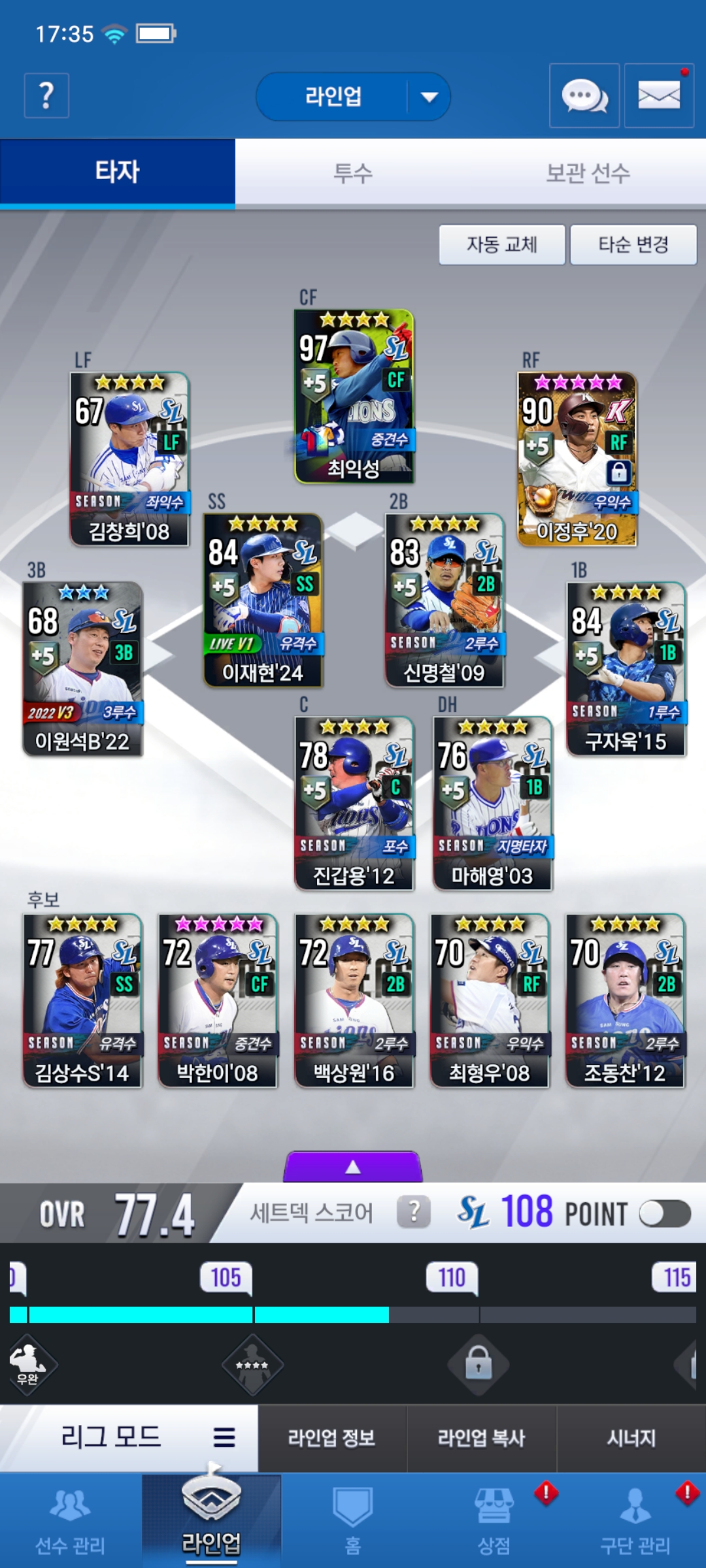Viewport: 706px width, 1568px height.
Task: Select the 이재현'24 shortstop card
Action: click(263, 600)
